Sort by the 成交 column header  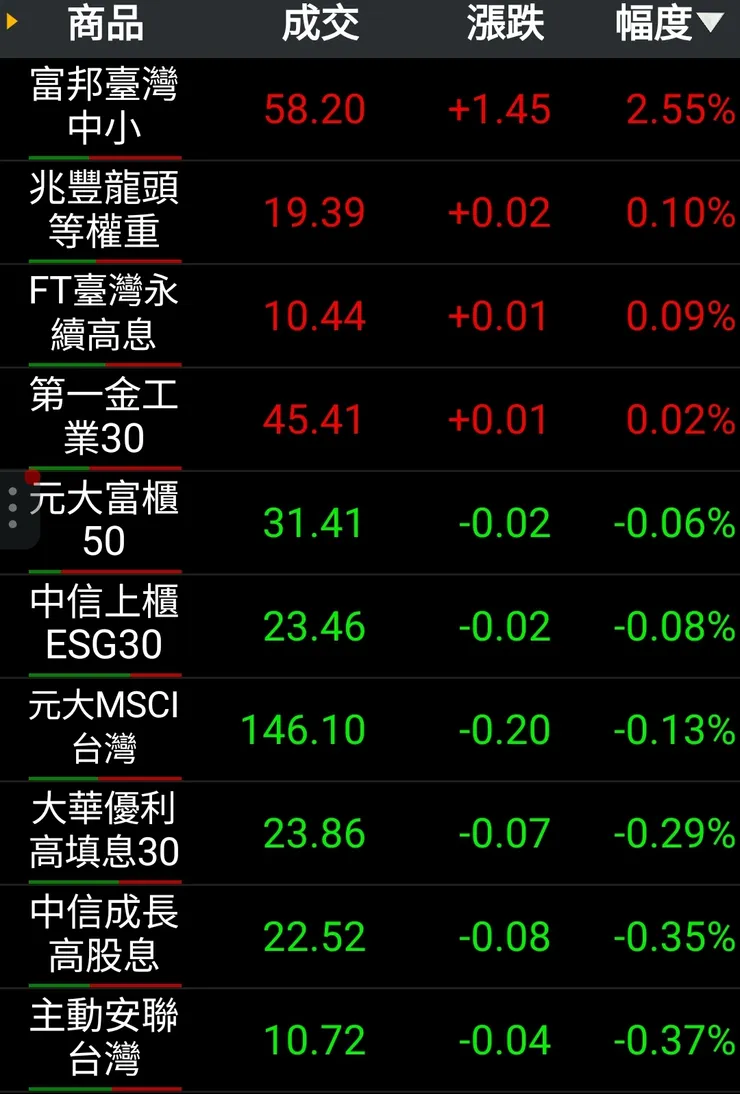click(x=320, y=25)
